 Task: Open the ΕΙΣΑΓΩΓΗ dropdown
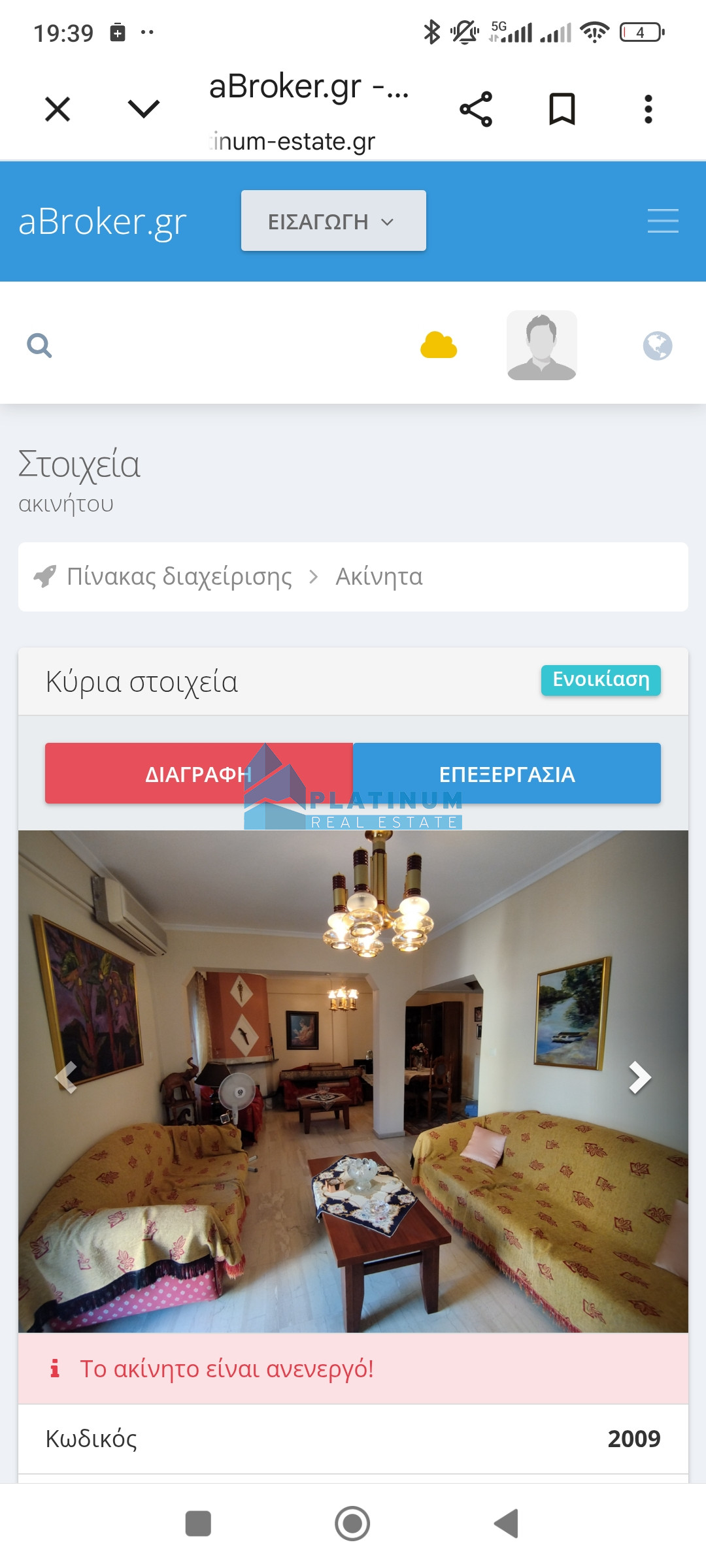[333, 221]
